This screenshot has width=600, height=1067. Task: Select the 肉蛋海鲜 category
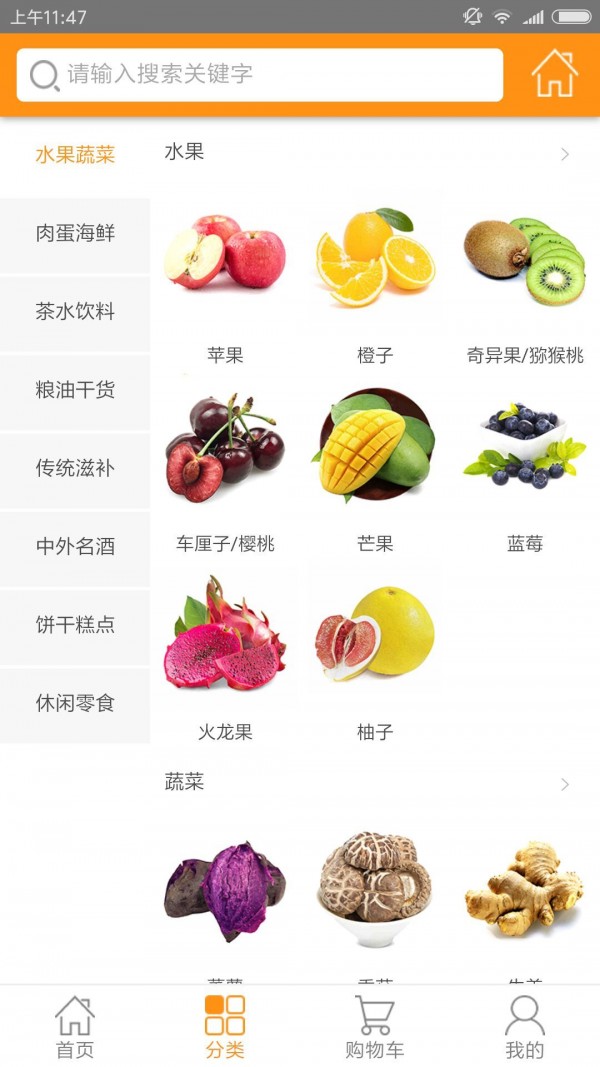point(75,234)
